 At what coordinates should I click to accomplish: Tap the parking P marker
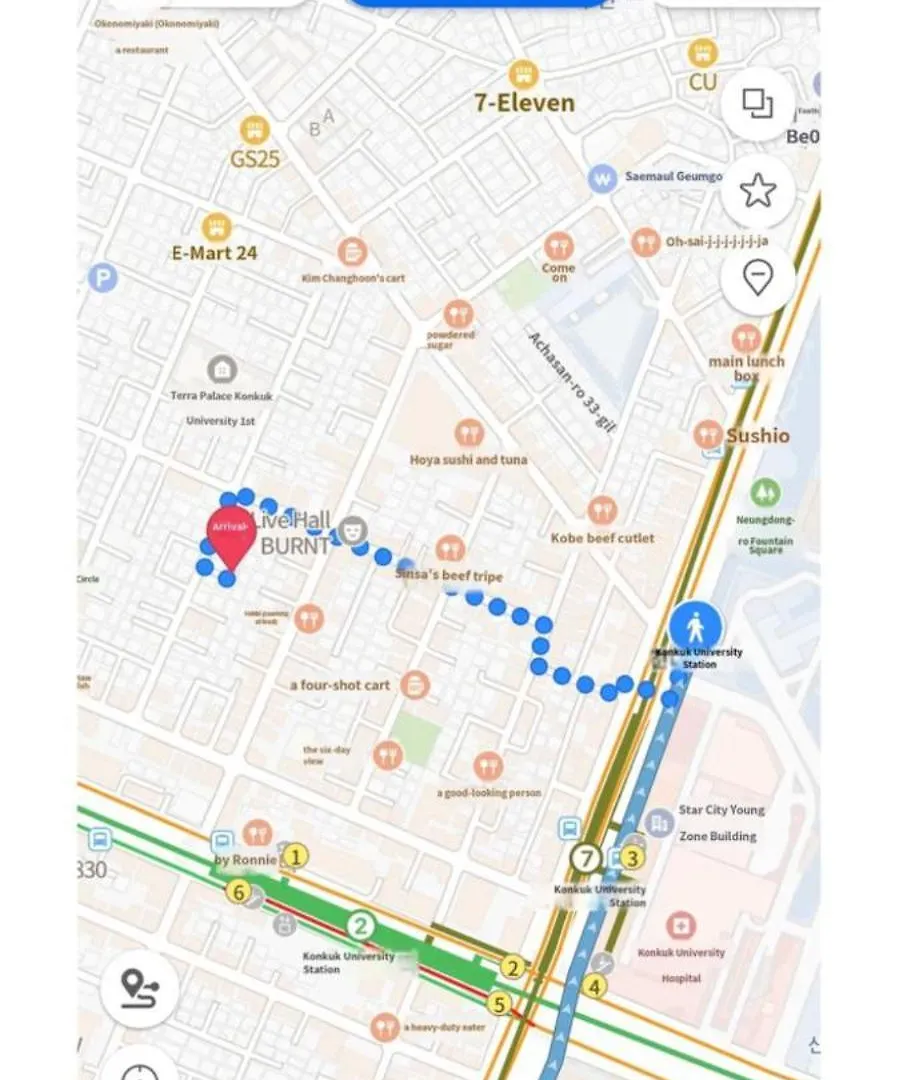[x=102, y=277]
